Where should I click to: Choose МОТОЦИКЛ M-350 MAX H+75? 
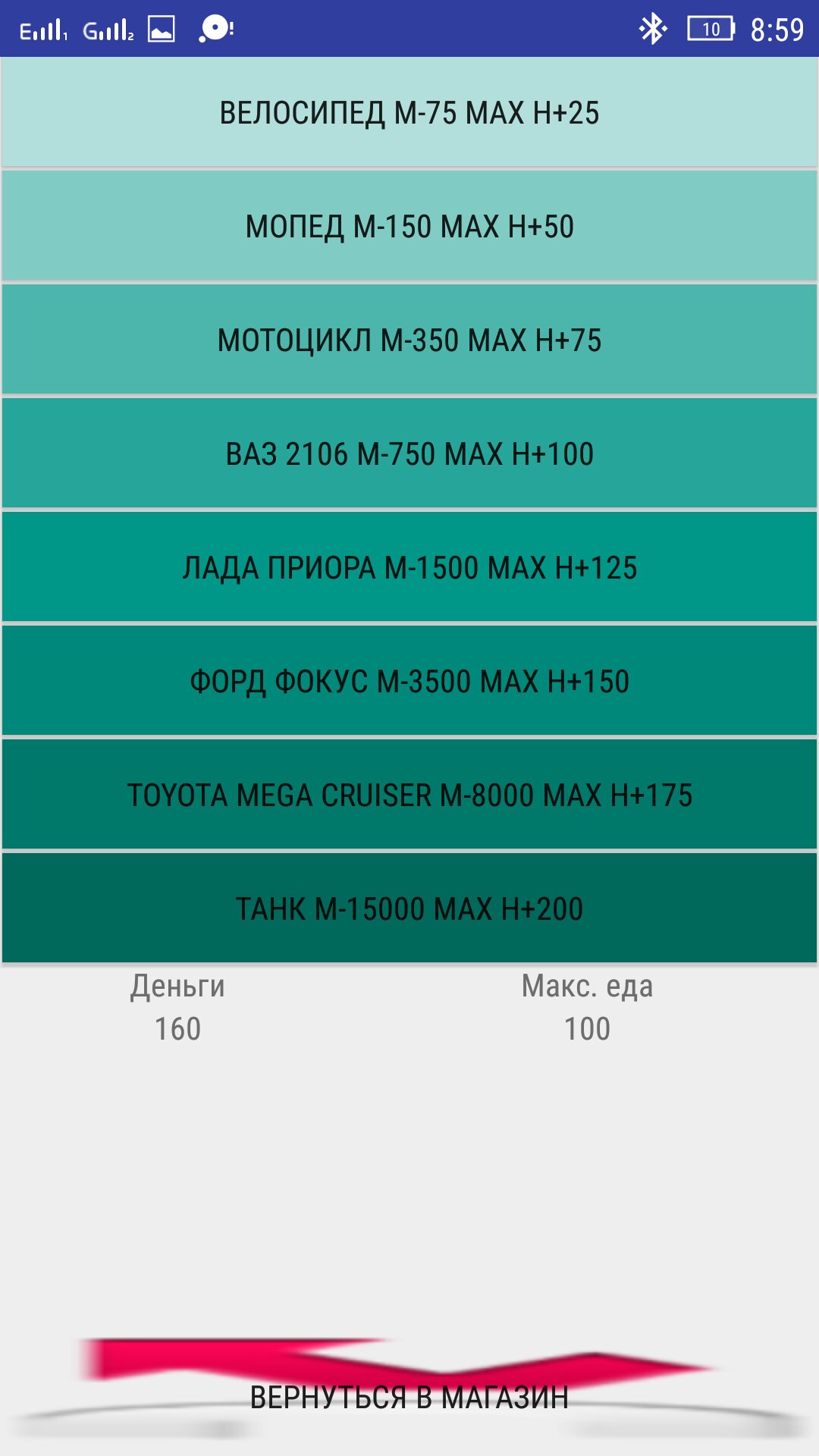pos(409,340)
